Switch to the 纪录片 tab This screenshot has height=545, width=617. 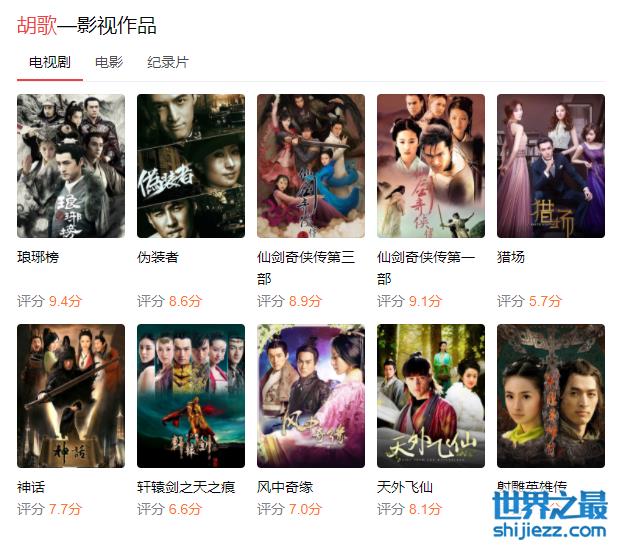click(x=167, y=62)
